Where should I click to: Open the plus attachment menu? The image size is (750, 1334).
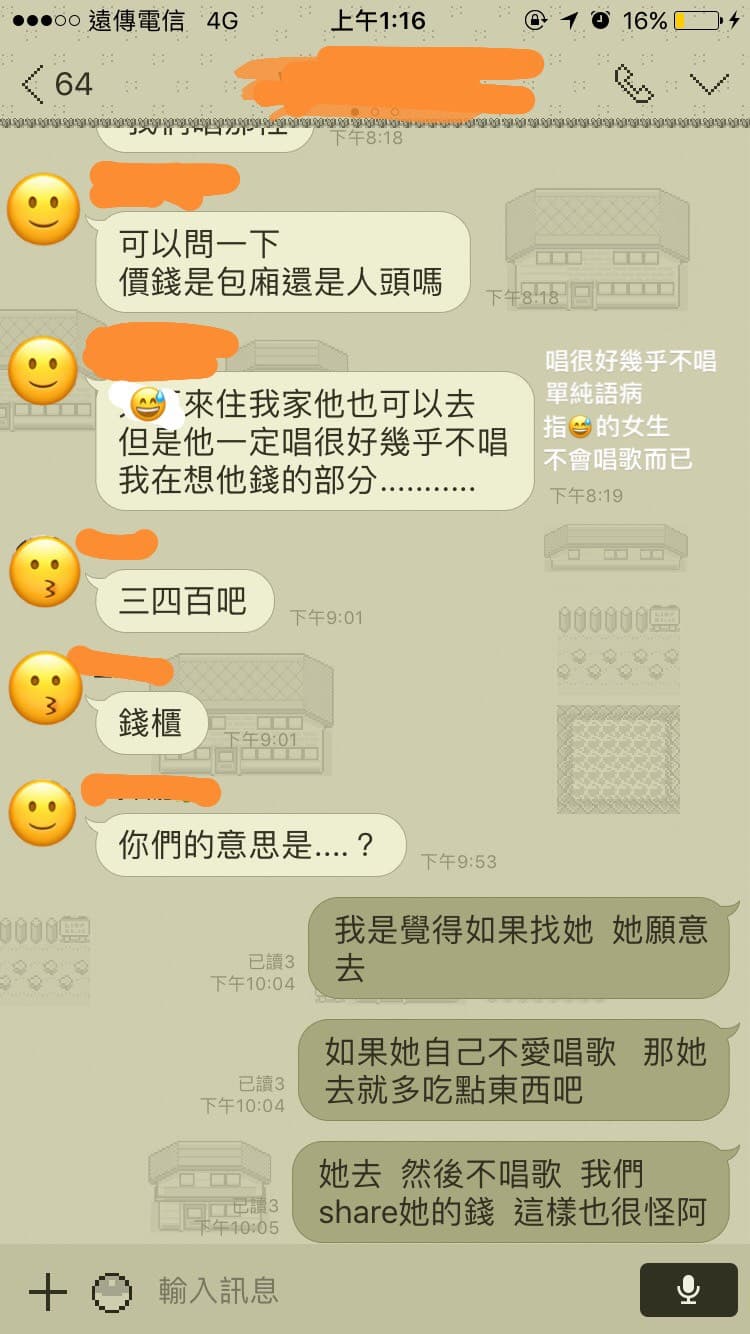[47, 1292]
